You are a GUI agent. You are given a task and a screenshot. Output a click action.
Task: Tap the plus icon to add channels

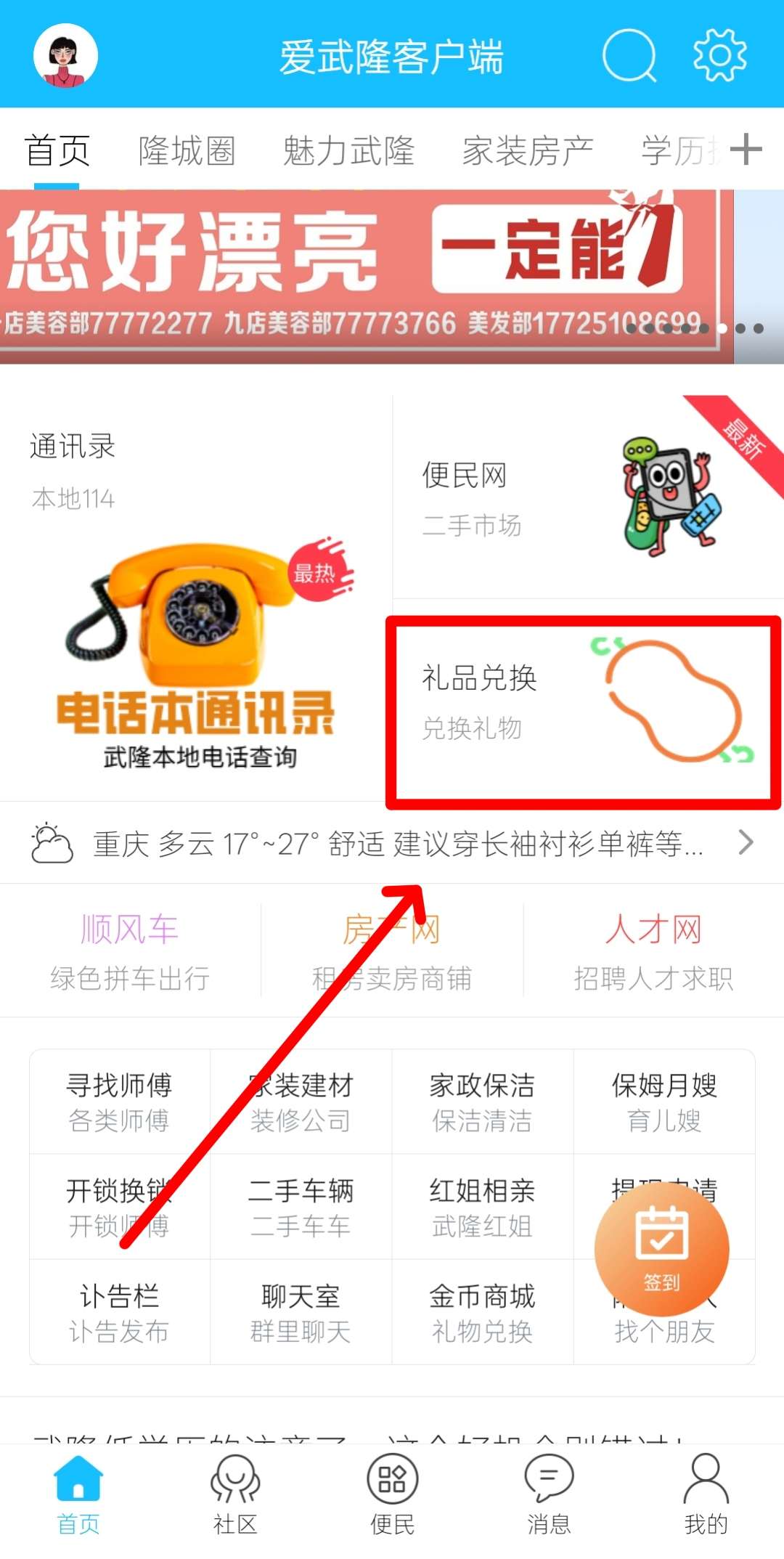pos(746,150)
